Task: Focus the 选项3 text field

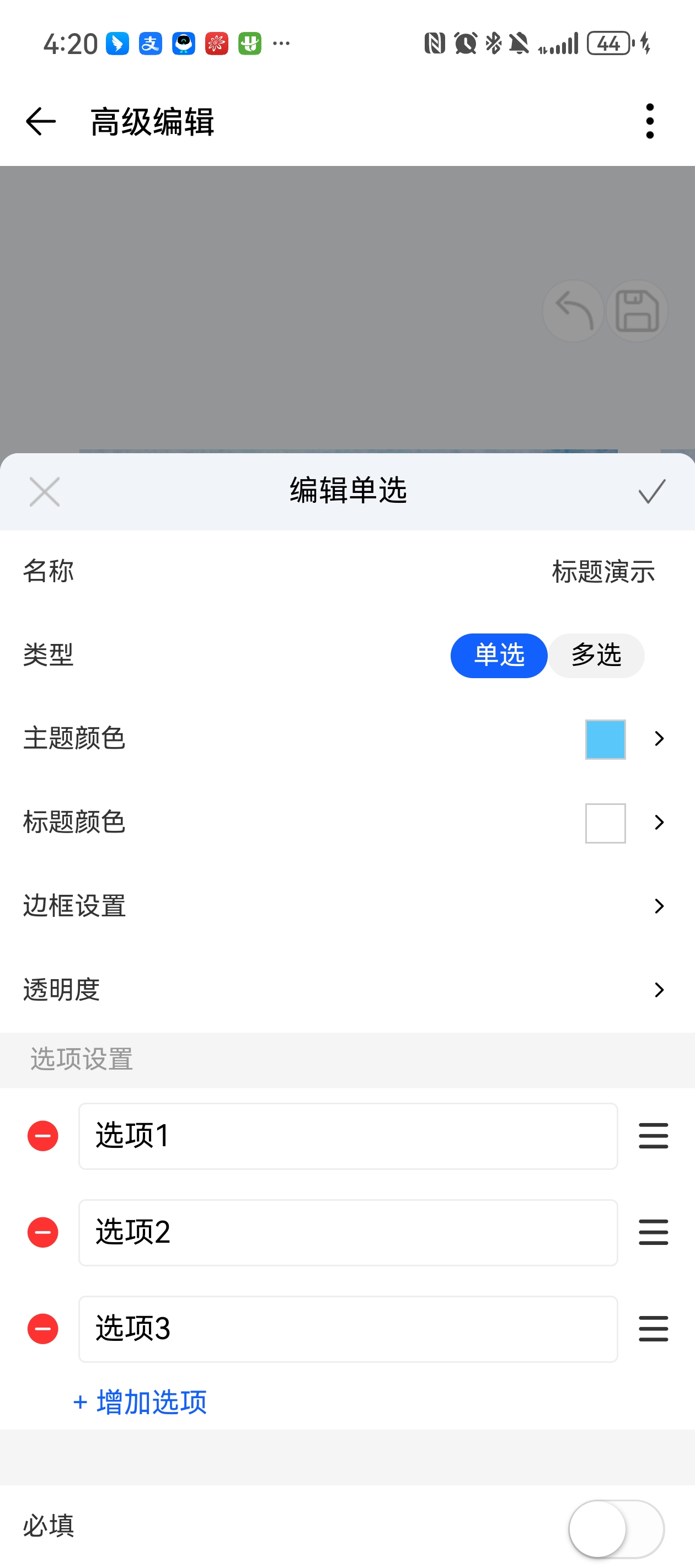Action: [x=347, y=1329]
